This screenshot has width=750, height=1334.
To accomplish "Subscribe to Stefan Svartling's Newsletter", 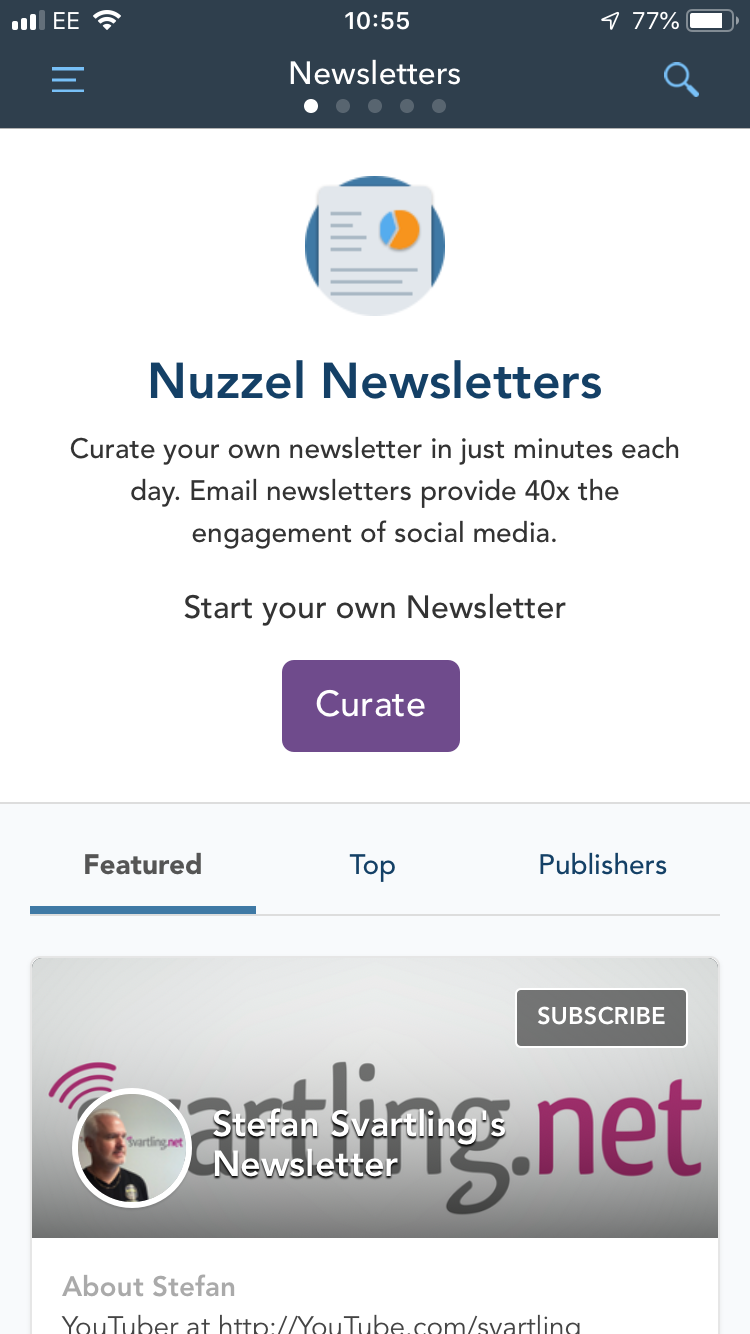I will pyautogui.click(x=601, y=1017).
